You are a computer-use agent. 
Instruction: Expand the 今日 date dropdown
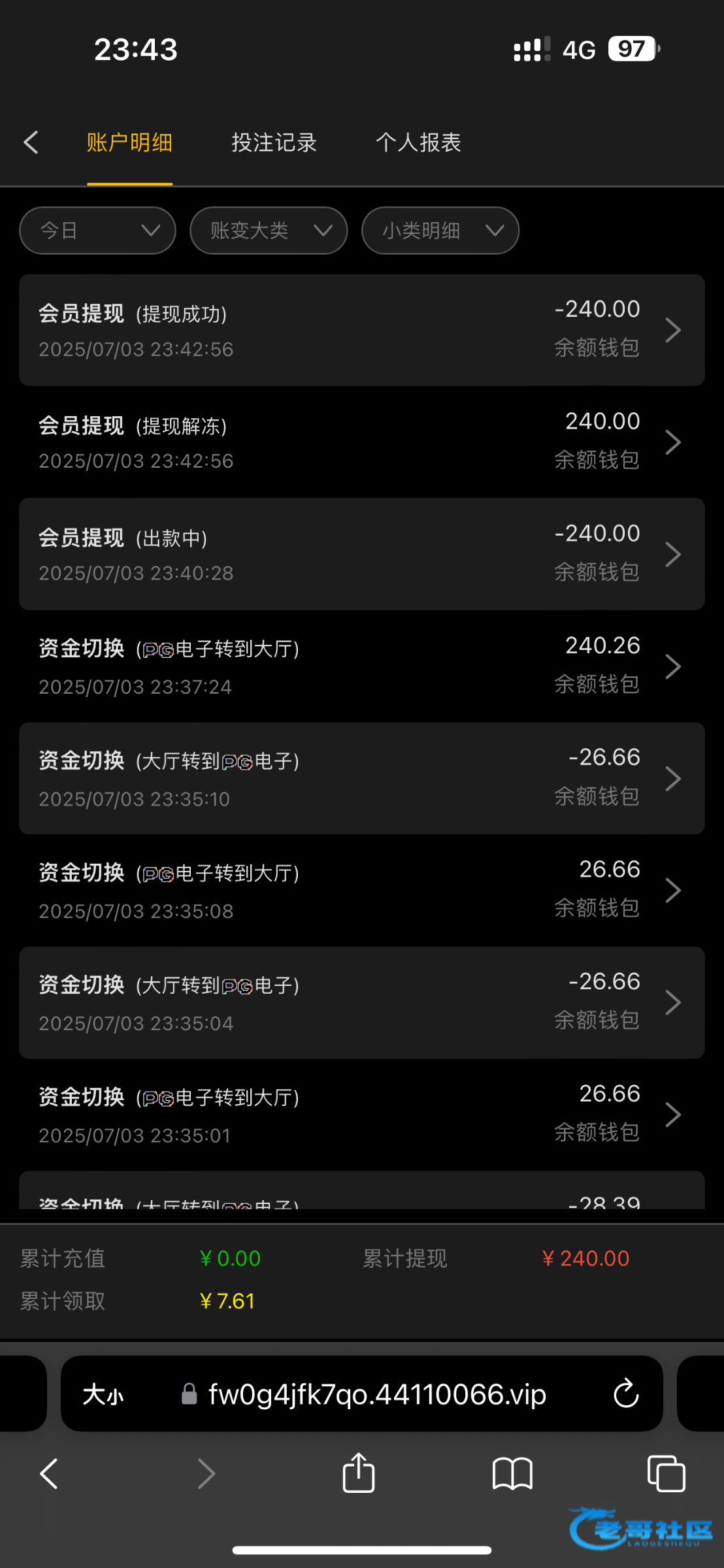(98, 231)
